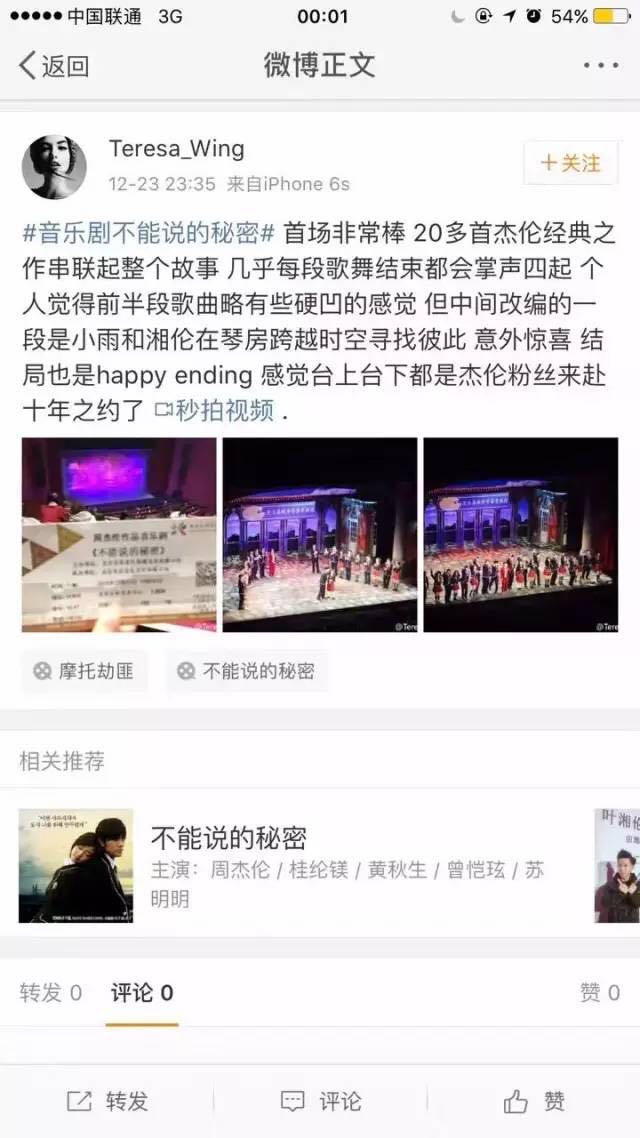View the third stage photo
640x1138 pixels.
tap(520, 534)
